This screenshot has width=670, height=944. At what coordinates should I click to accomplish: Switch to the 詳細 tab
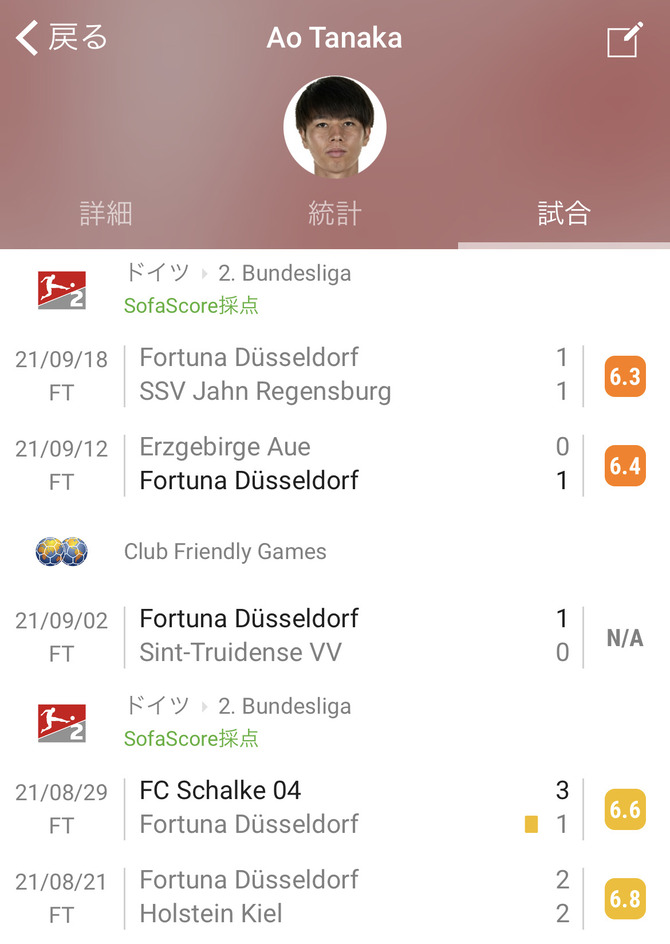pos(106,214)
